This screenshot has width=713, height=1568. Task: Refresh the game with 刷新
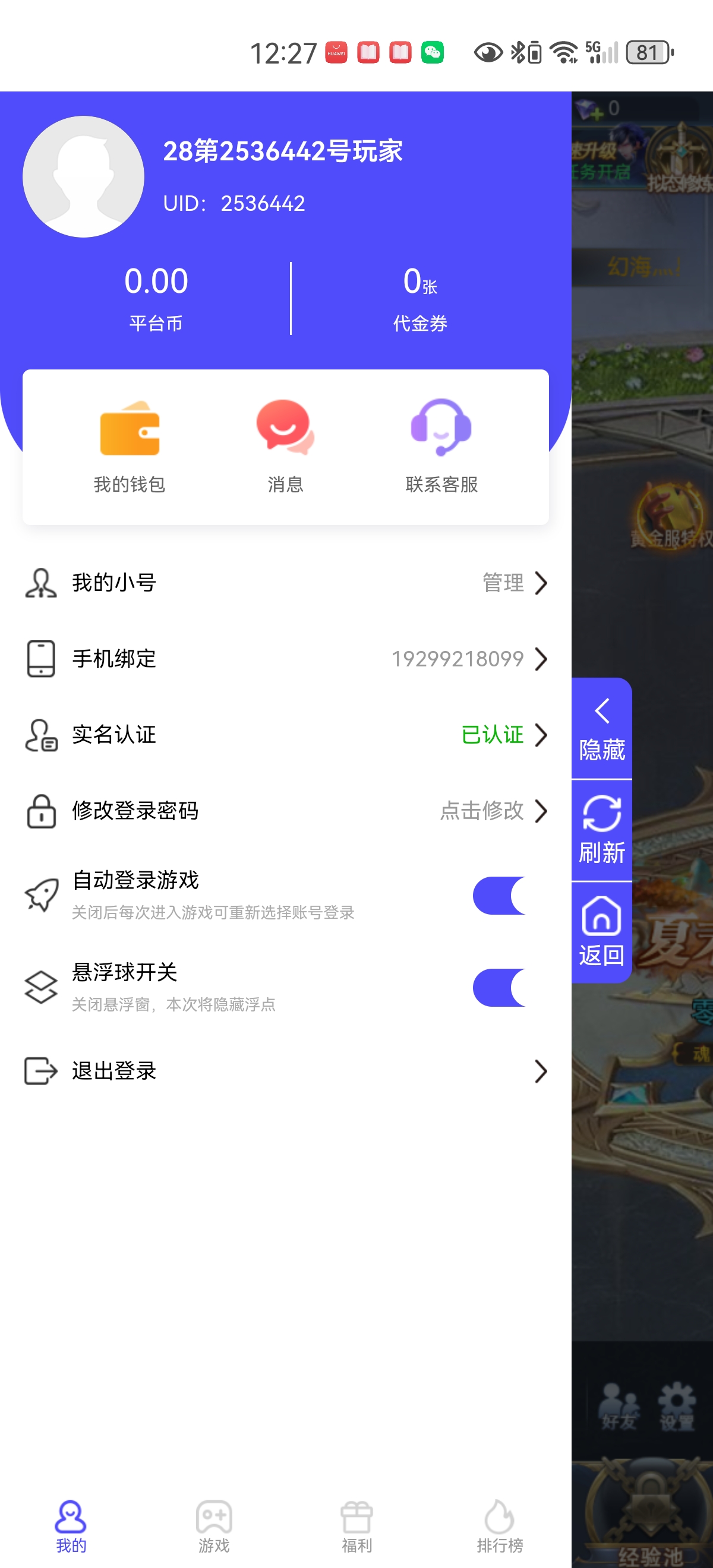[x=601, y=831]
